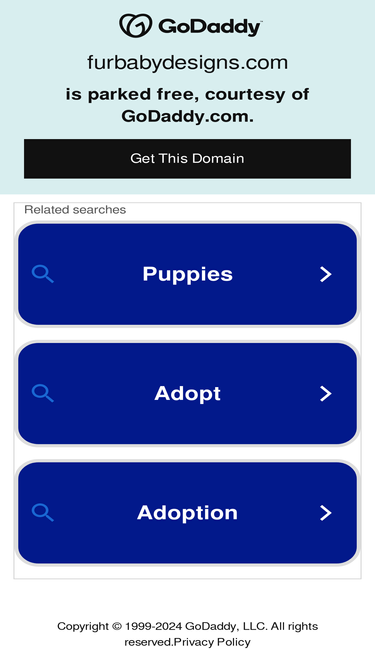Open the Privacy Policy link
The height and width of the screenshot is (667, 375).
point(213,642)
